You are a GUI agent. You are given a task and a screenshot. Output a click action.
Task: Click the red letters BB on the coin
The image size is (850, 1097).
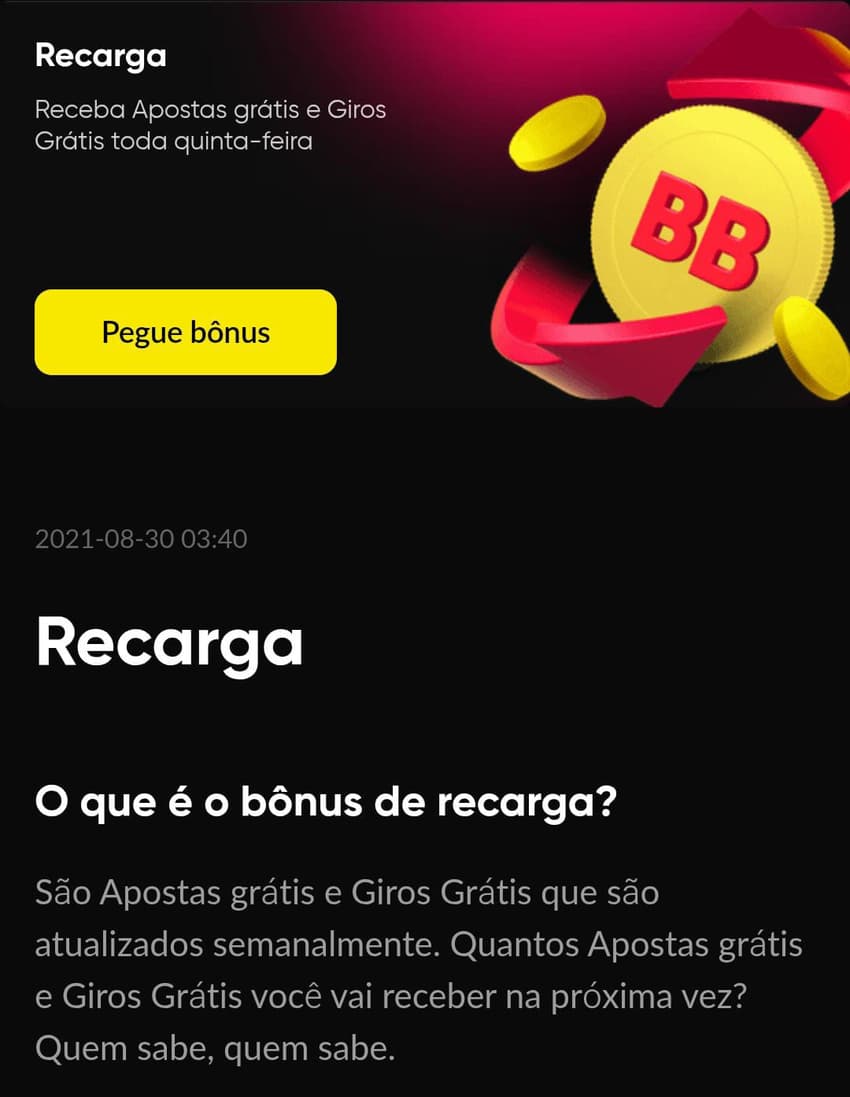click(702, 228)
